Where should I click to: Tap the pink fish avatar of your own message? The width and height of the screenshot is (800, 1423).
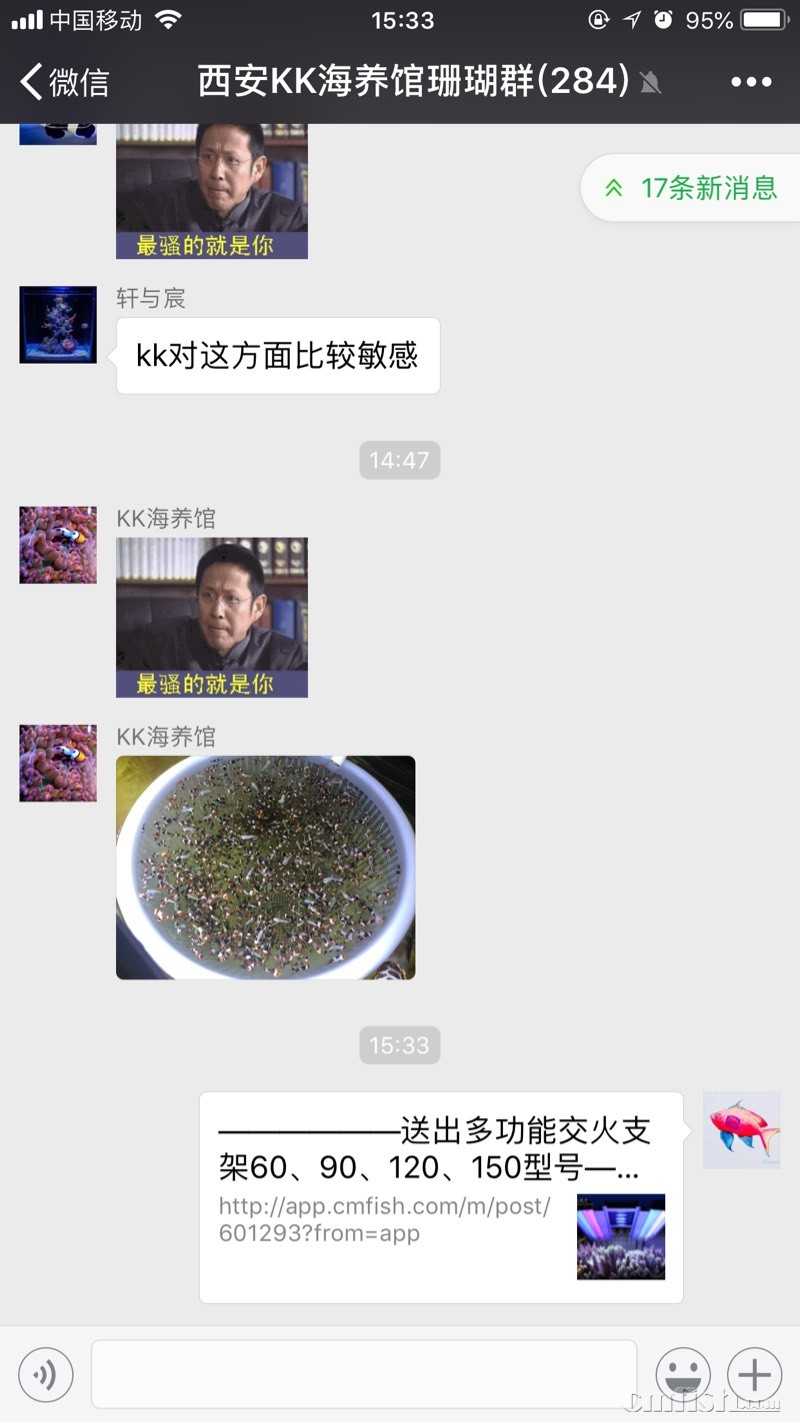tap(741, 1130)
